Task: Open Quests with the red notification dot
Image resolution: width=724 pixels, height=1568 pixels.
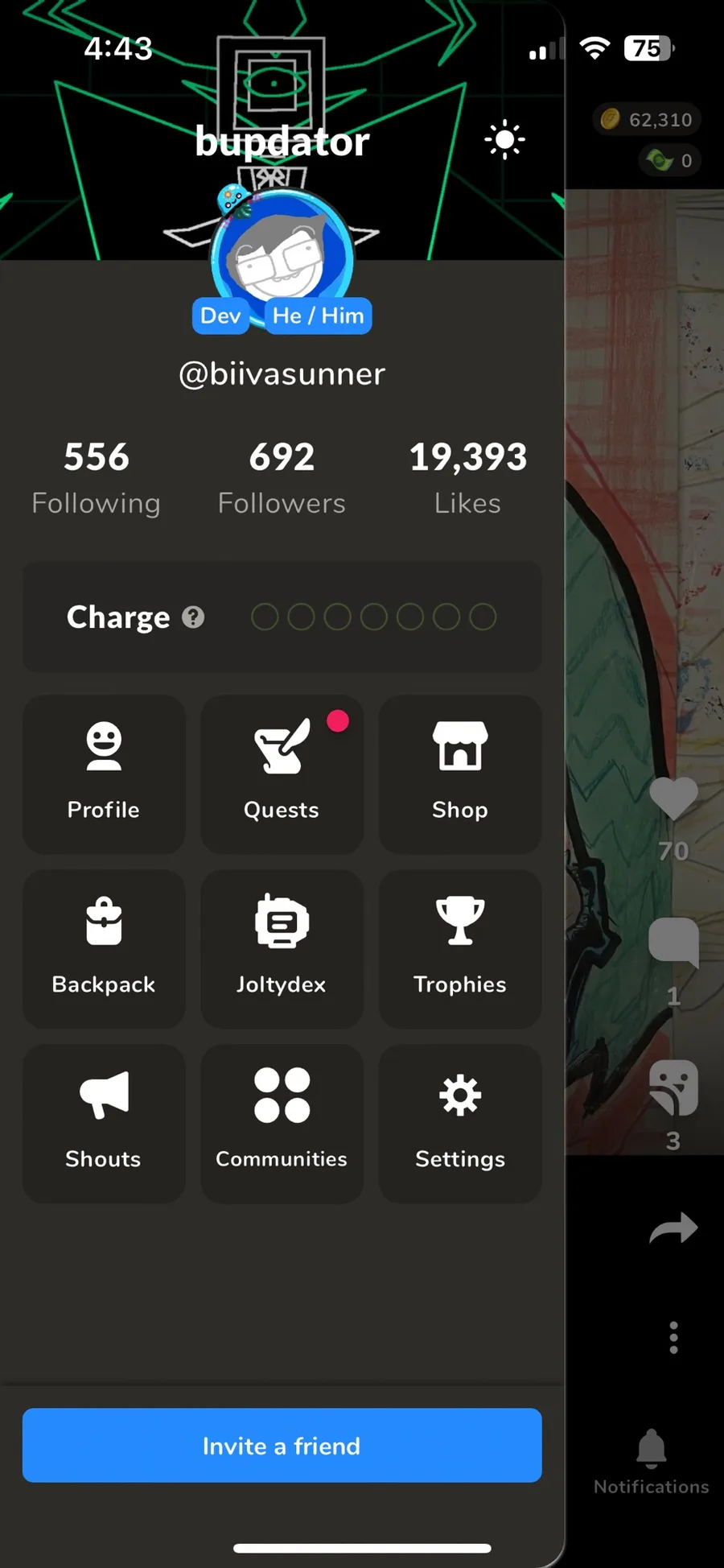Action: pos(282,774)
